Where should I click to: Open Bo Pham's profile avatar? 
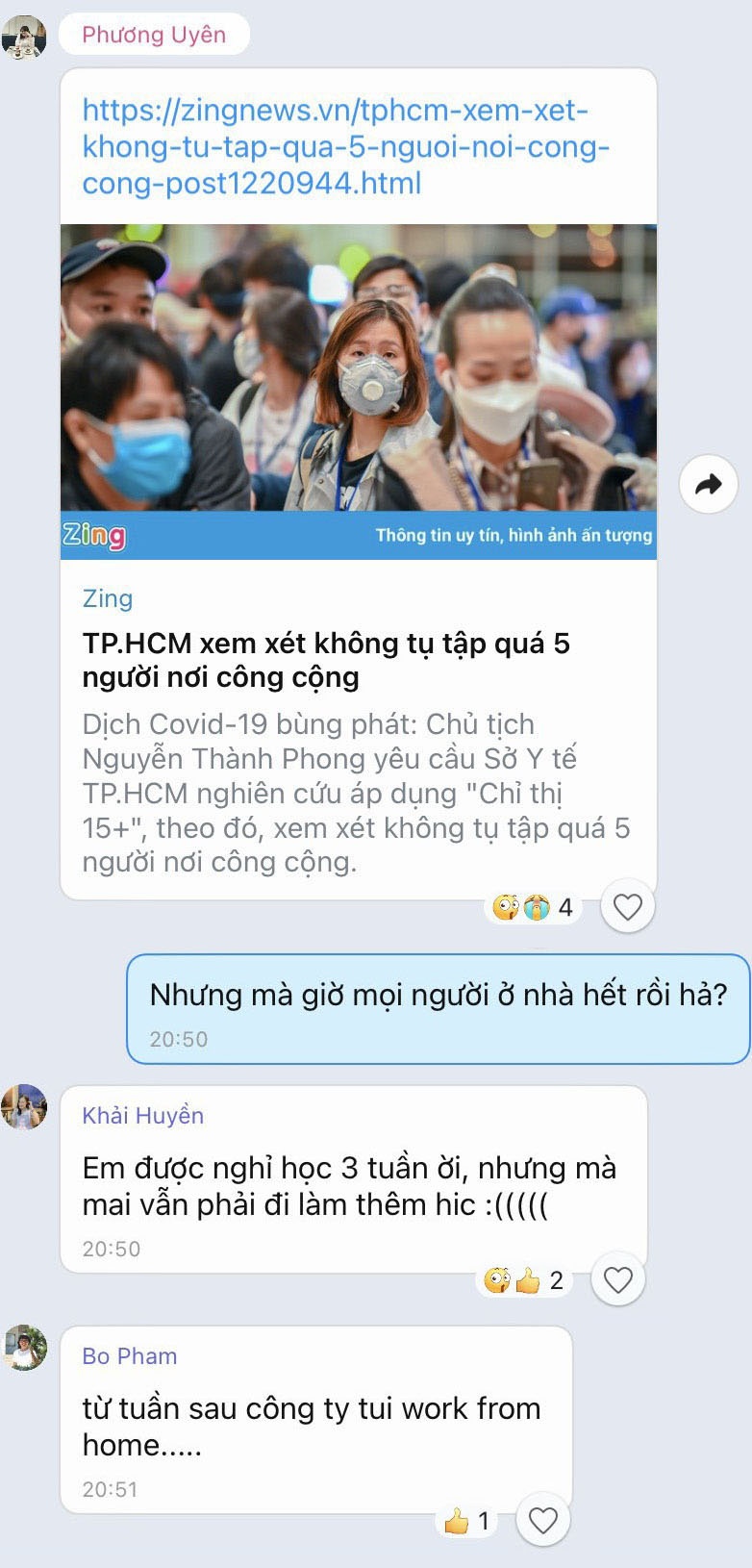tap(24, 1348)
